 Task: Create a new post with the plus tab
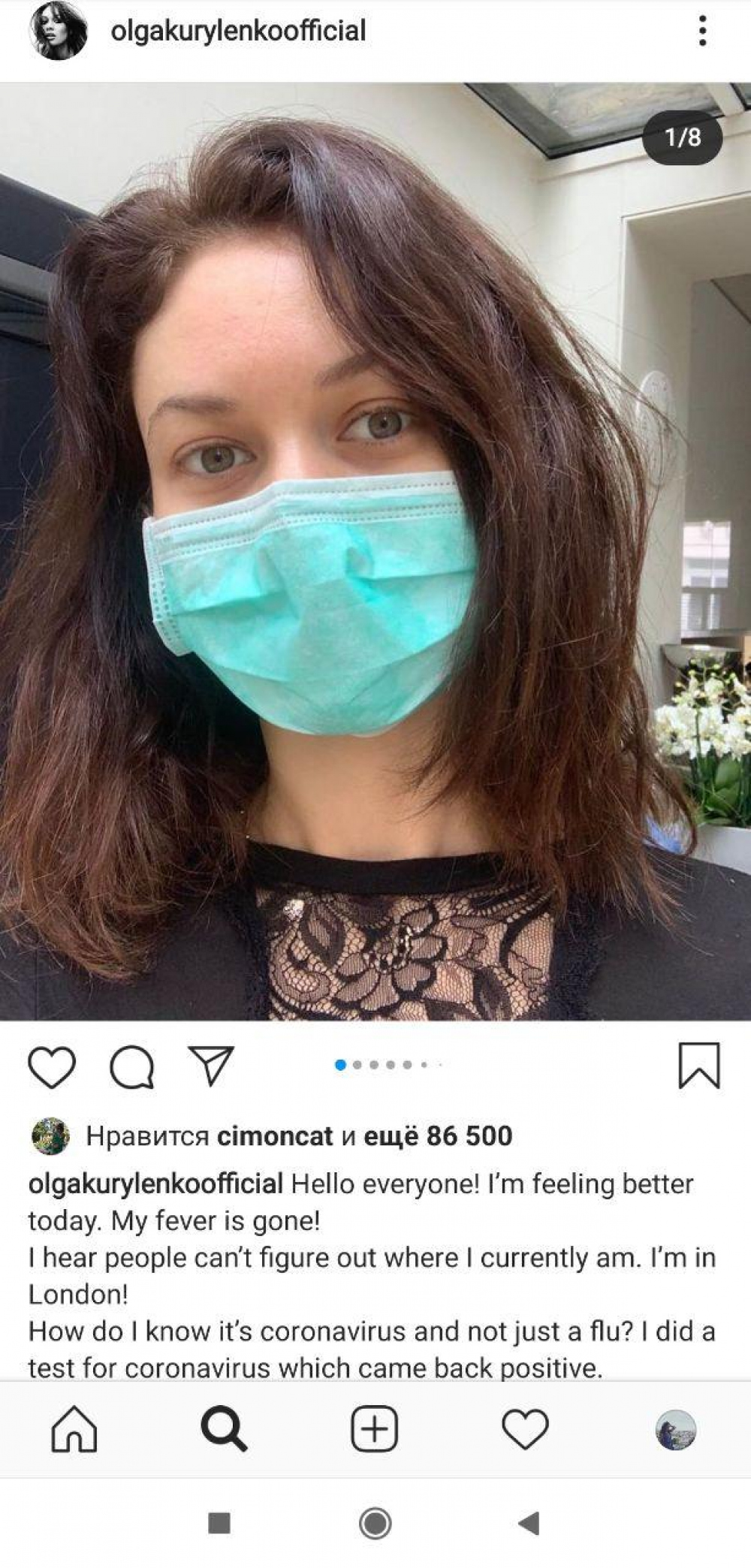pos(374,1428)
